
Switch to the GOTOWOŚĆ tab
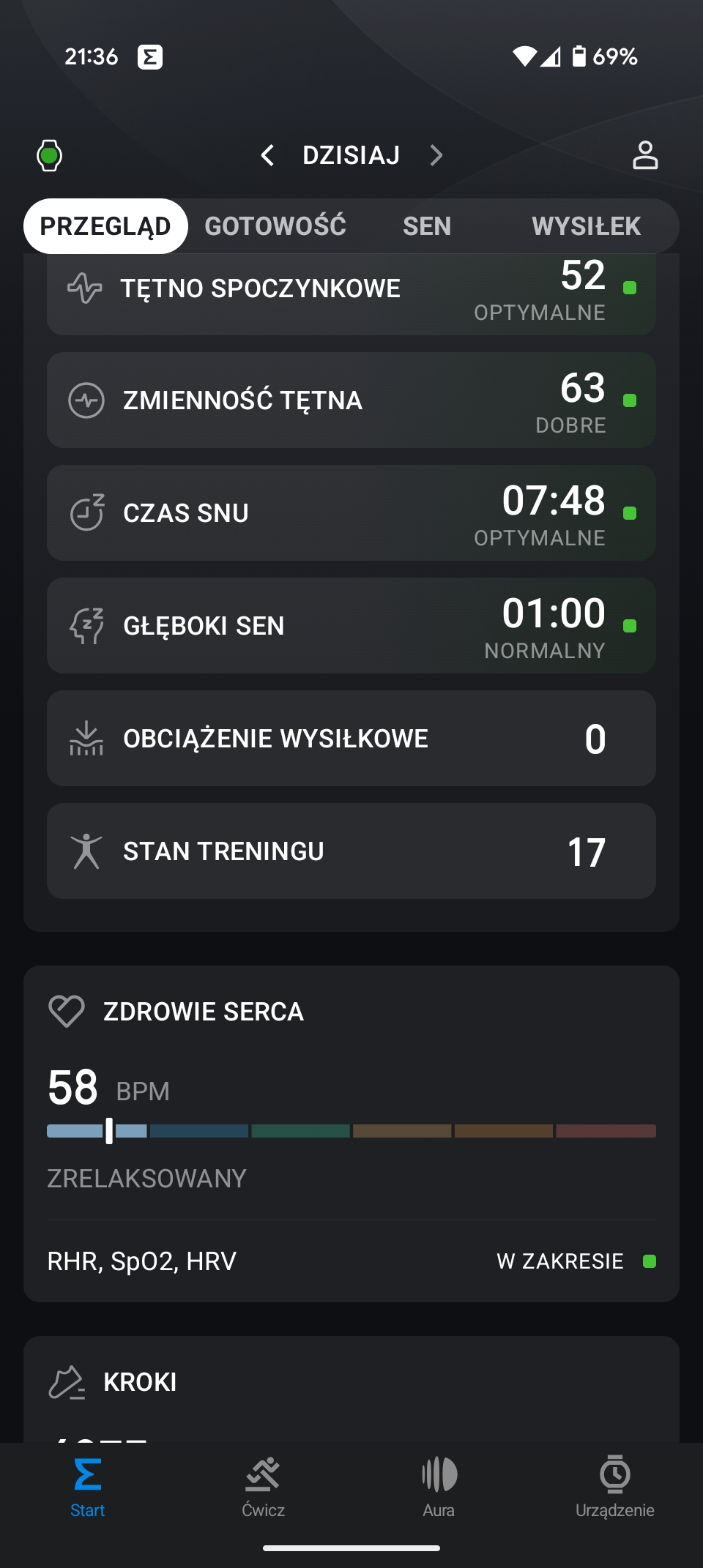tap(275, 226)
